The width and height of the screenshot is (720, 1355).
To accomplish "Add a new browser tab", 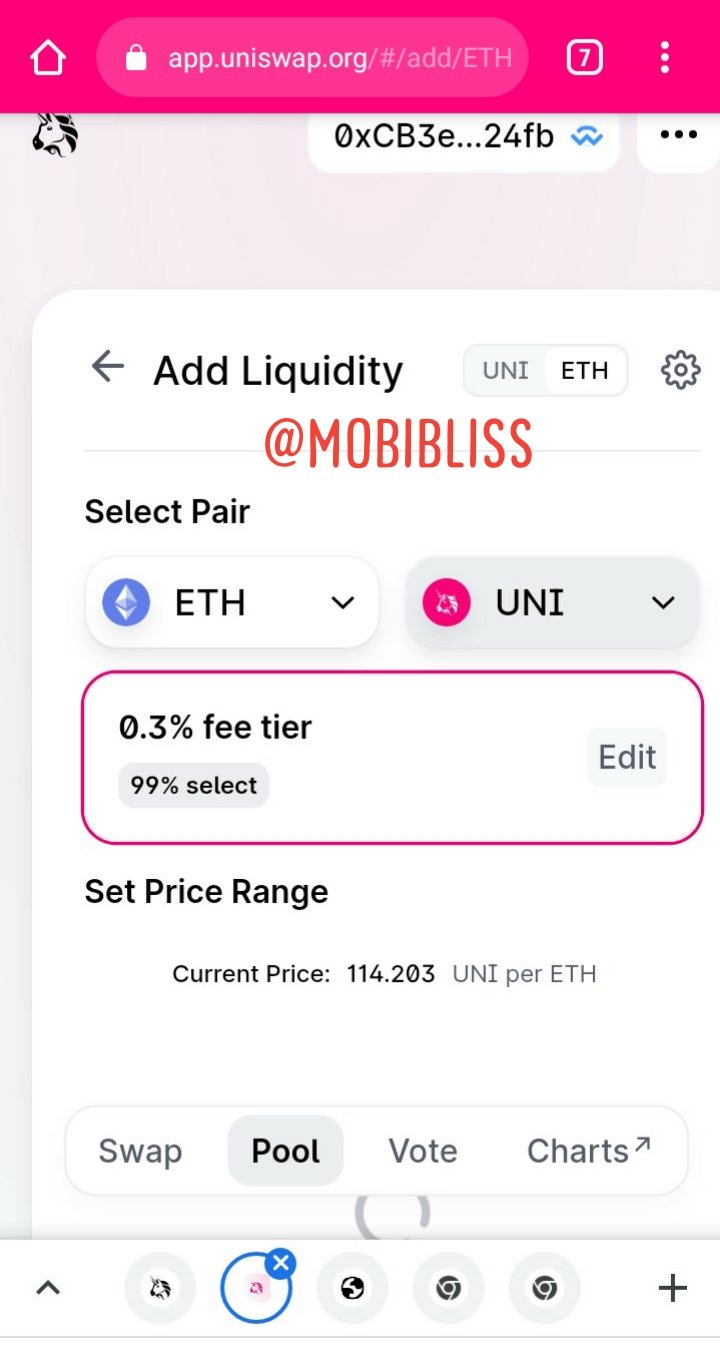I will 673,1288.
